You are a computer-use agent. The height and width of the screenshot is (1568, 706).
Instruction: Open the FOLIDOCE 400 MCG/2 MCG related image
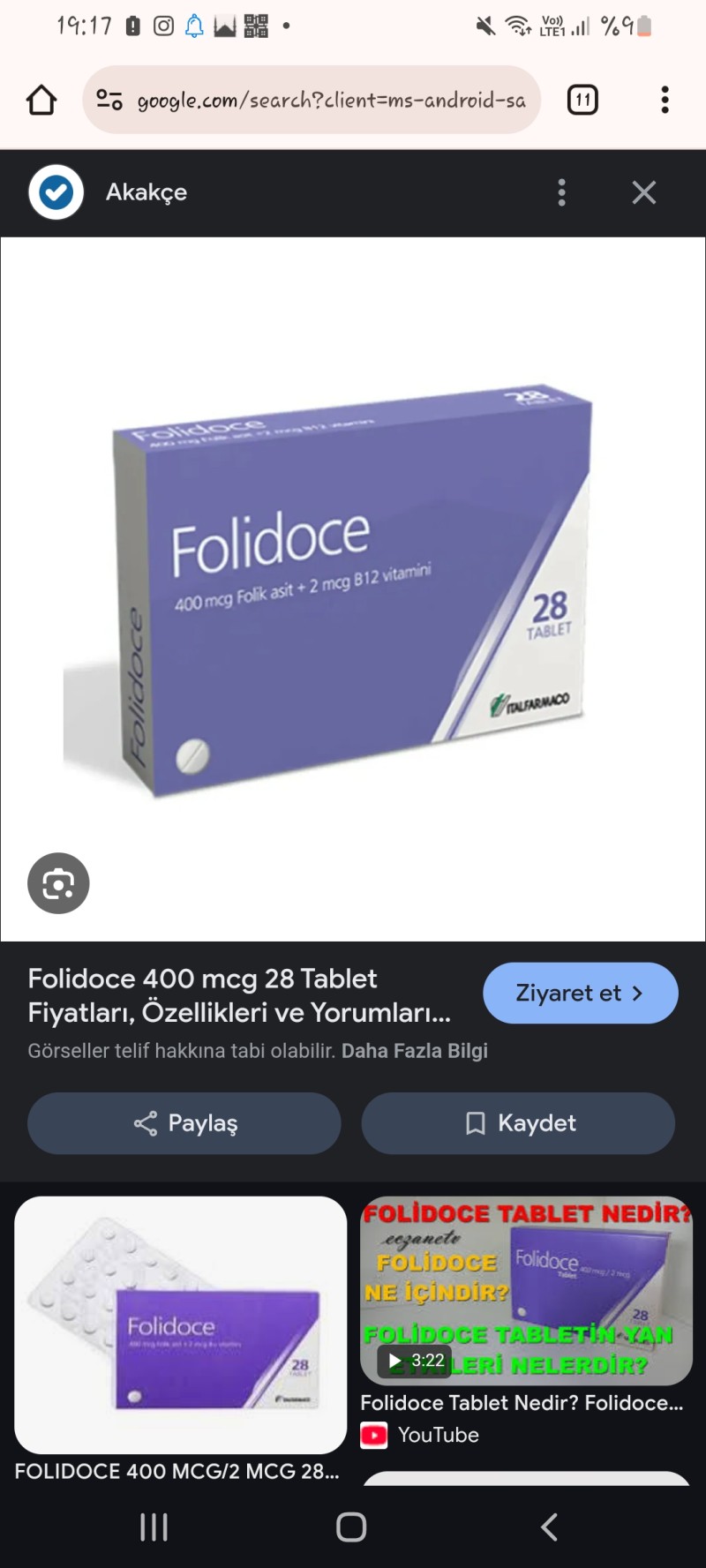[x=181, y=1324]
